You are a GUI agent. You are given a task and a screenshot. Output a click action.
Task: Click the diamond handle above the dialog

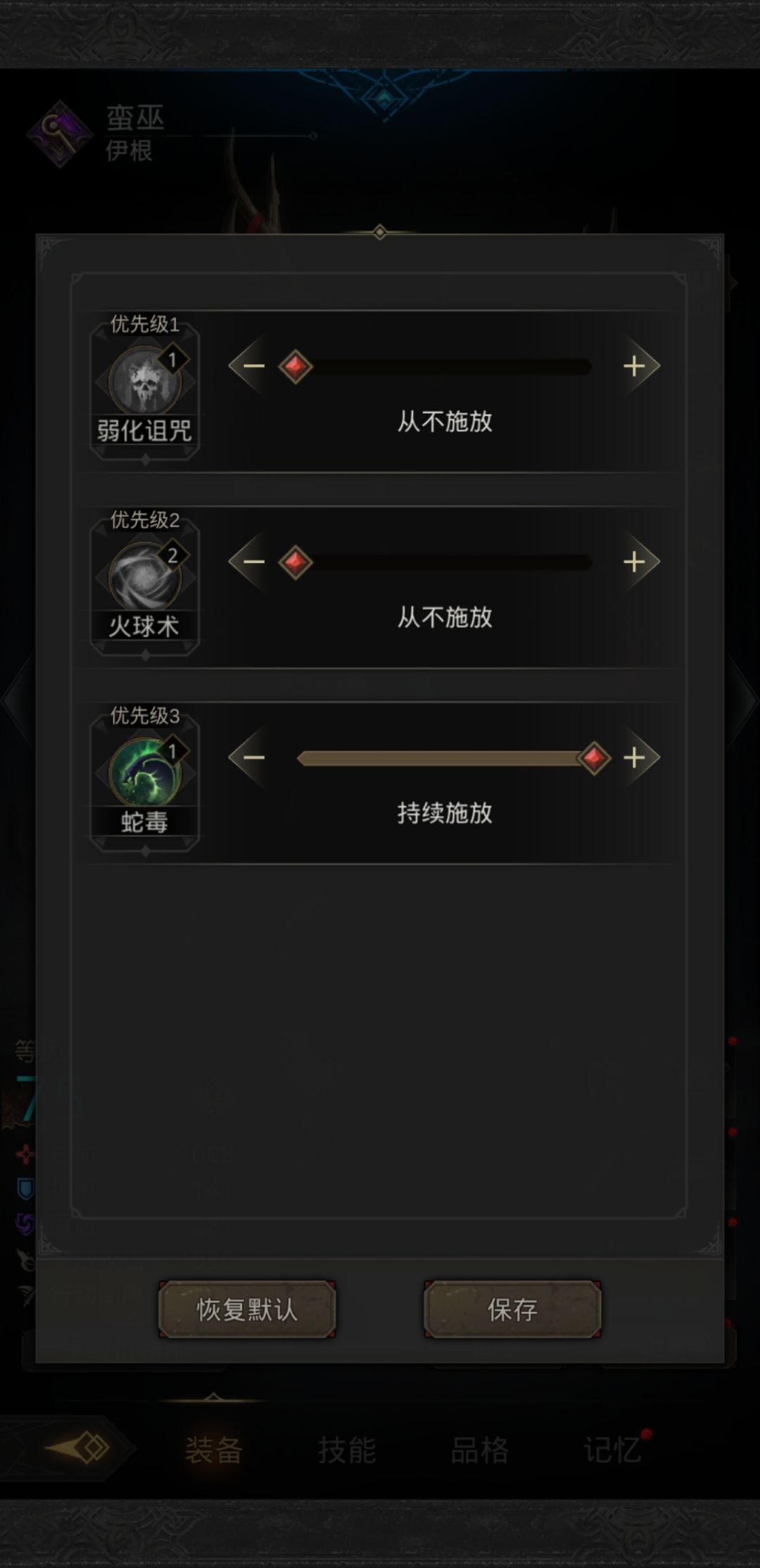click(380, 230)
